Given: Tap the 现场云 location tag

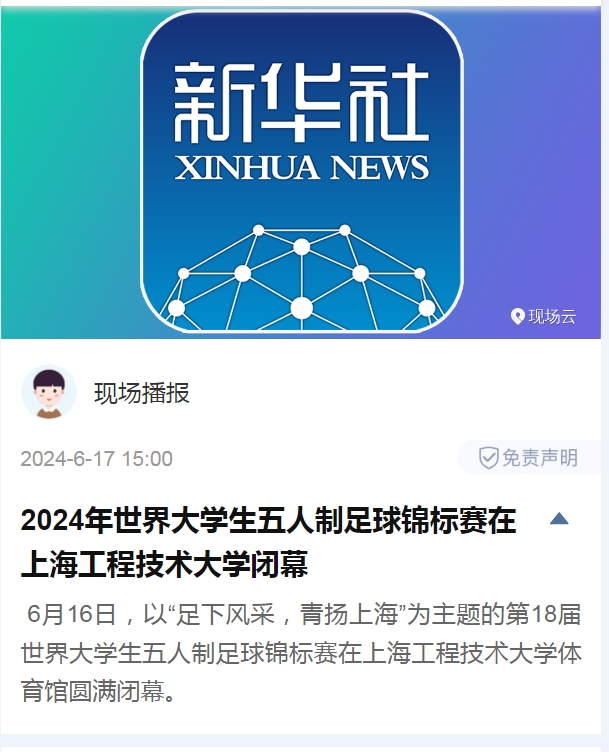Looking at the screenshot, I should (x=543, y=317).
